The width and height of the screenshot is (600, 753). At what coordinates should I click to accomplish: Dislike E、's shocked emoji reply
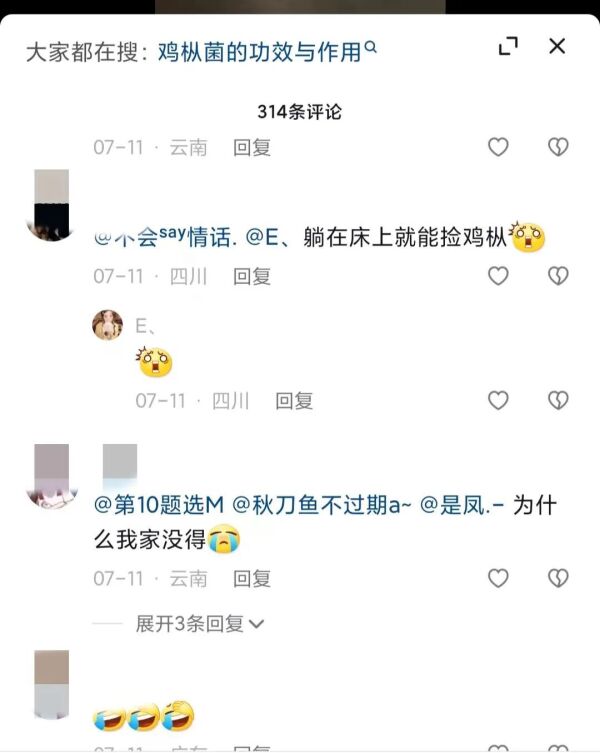tap(558, 401)
